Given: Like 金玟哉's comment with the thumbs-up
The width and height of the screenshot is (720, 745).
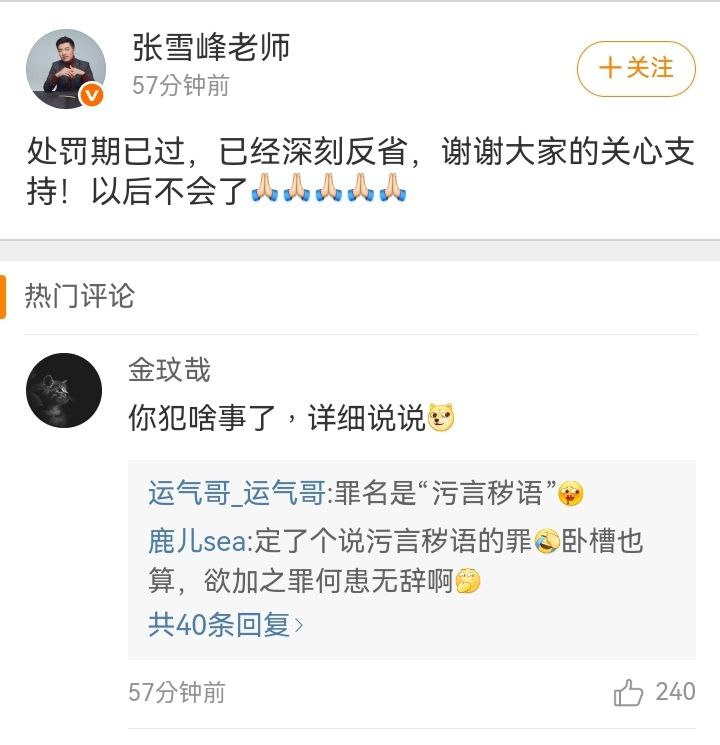Looking at the screenshot, I should coord(629,692).
